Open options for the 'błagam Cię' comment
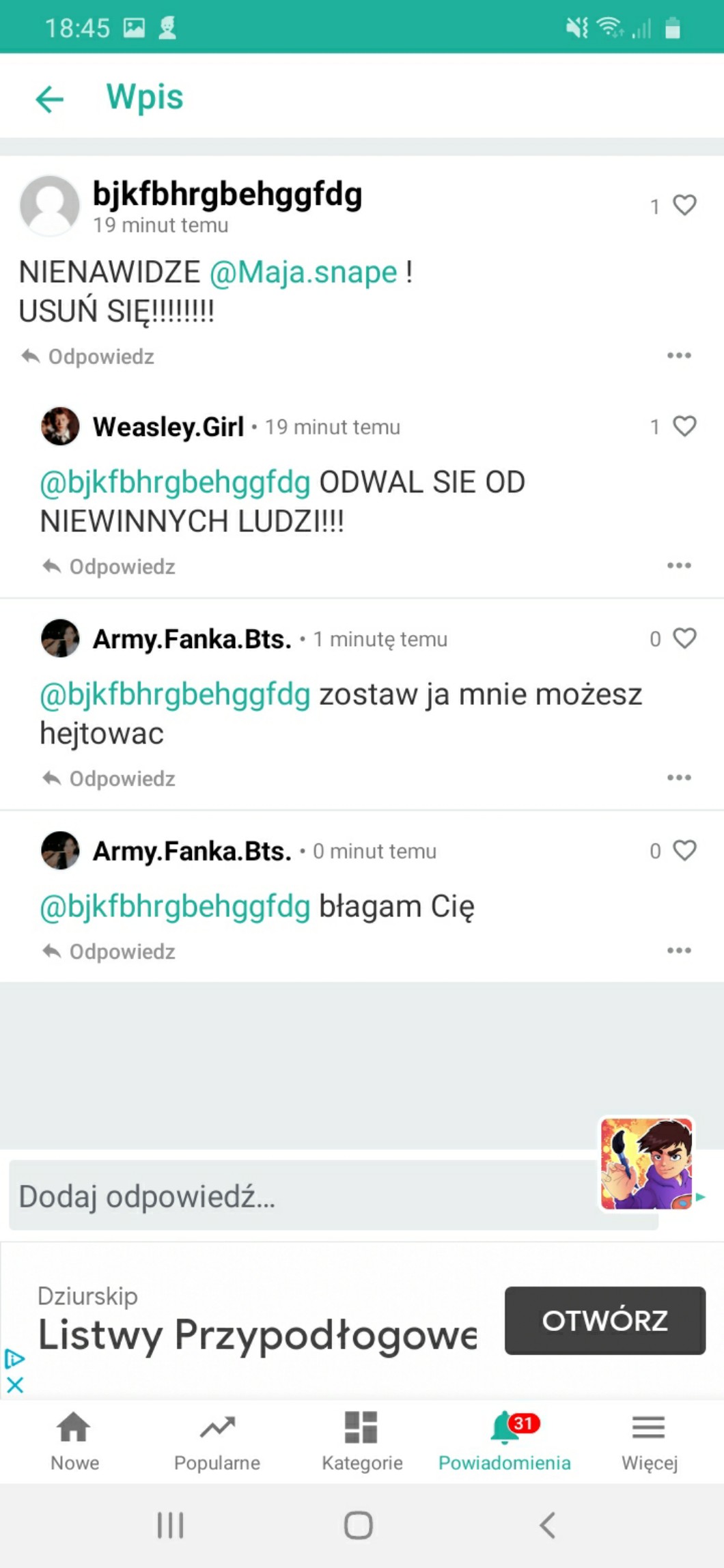 (x=679, y=951)
